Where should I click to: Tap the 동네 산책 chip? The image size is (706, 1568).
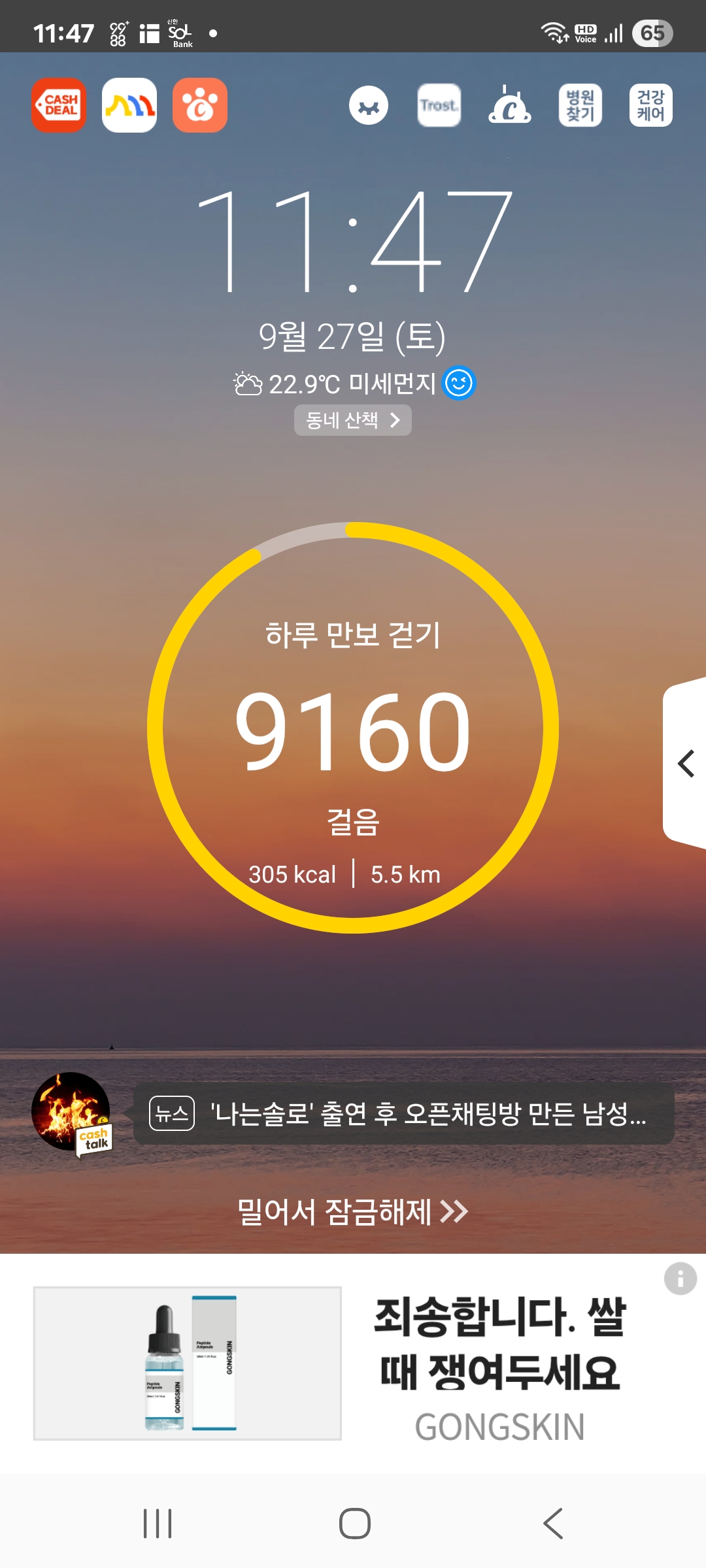(353, 420)
